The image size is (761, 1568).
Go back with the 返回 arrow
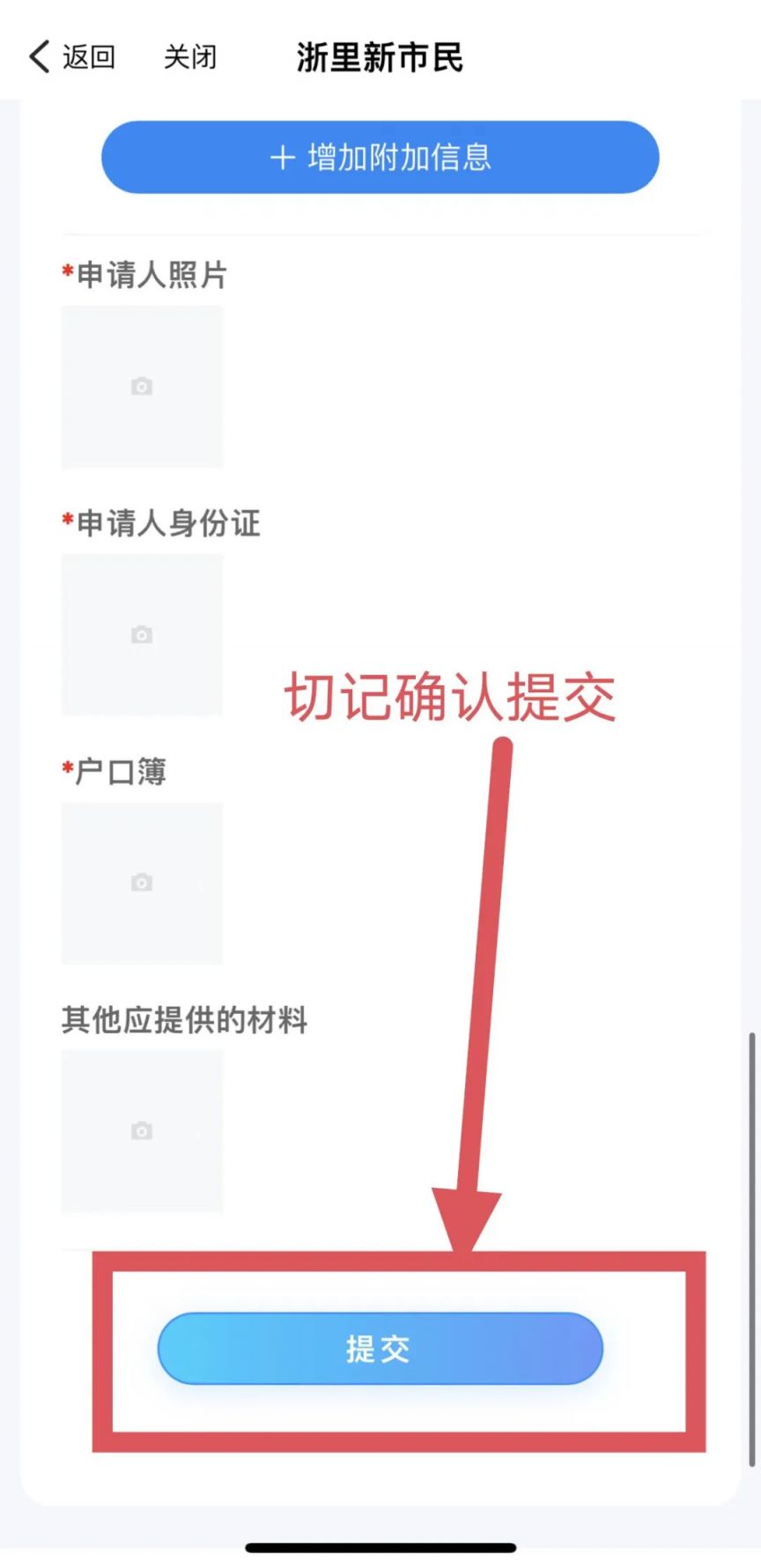pyautogui.click(x=70, y=57)
